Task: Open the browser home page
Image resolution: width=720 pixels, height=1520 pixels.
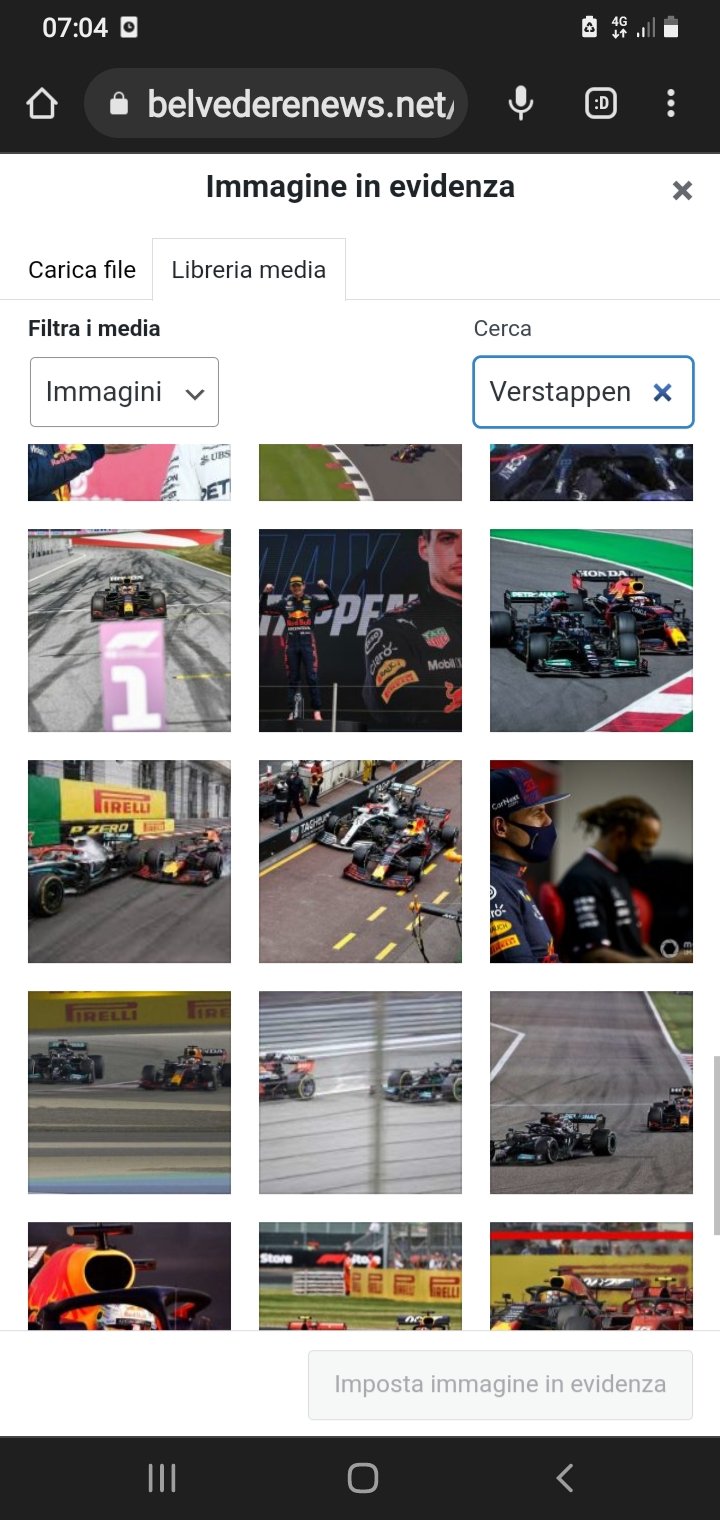Action: [42, 103]
